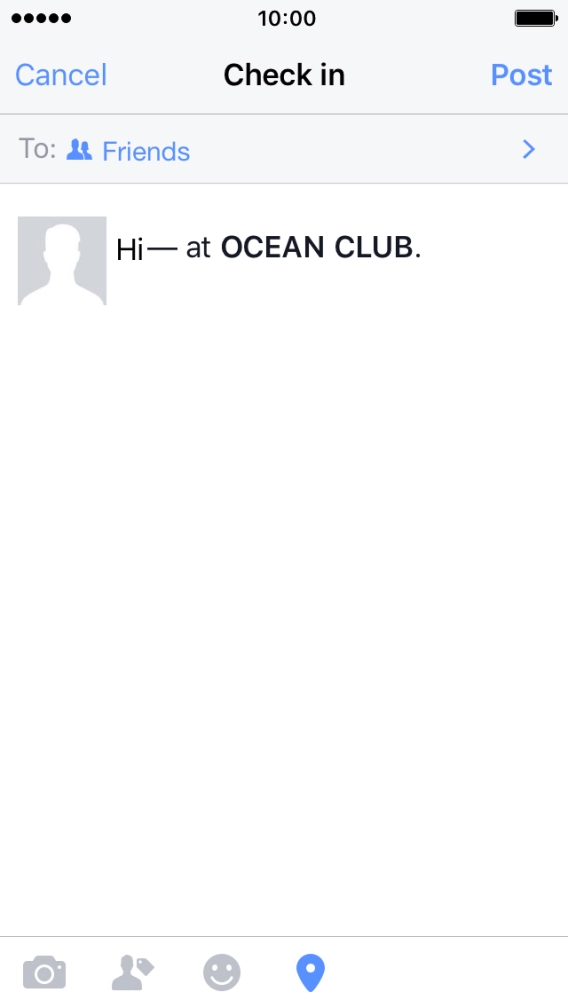
Task: Change the check-in location pin
Action: [x=310, y=973]
